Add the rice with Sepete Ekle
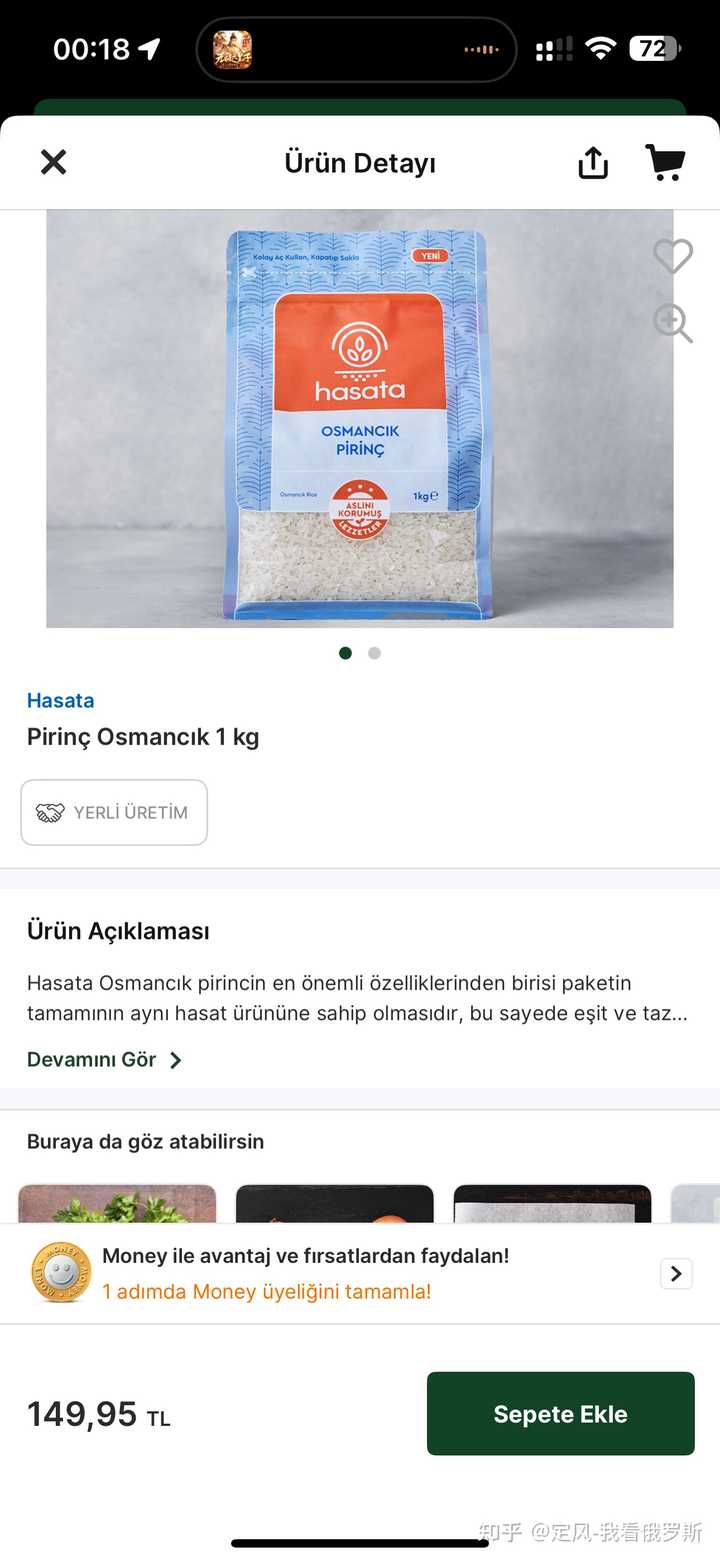This screenshot has width=720, height=1561. [x=560, y=1413]
